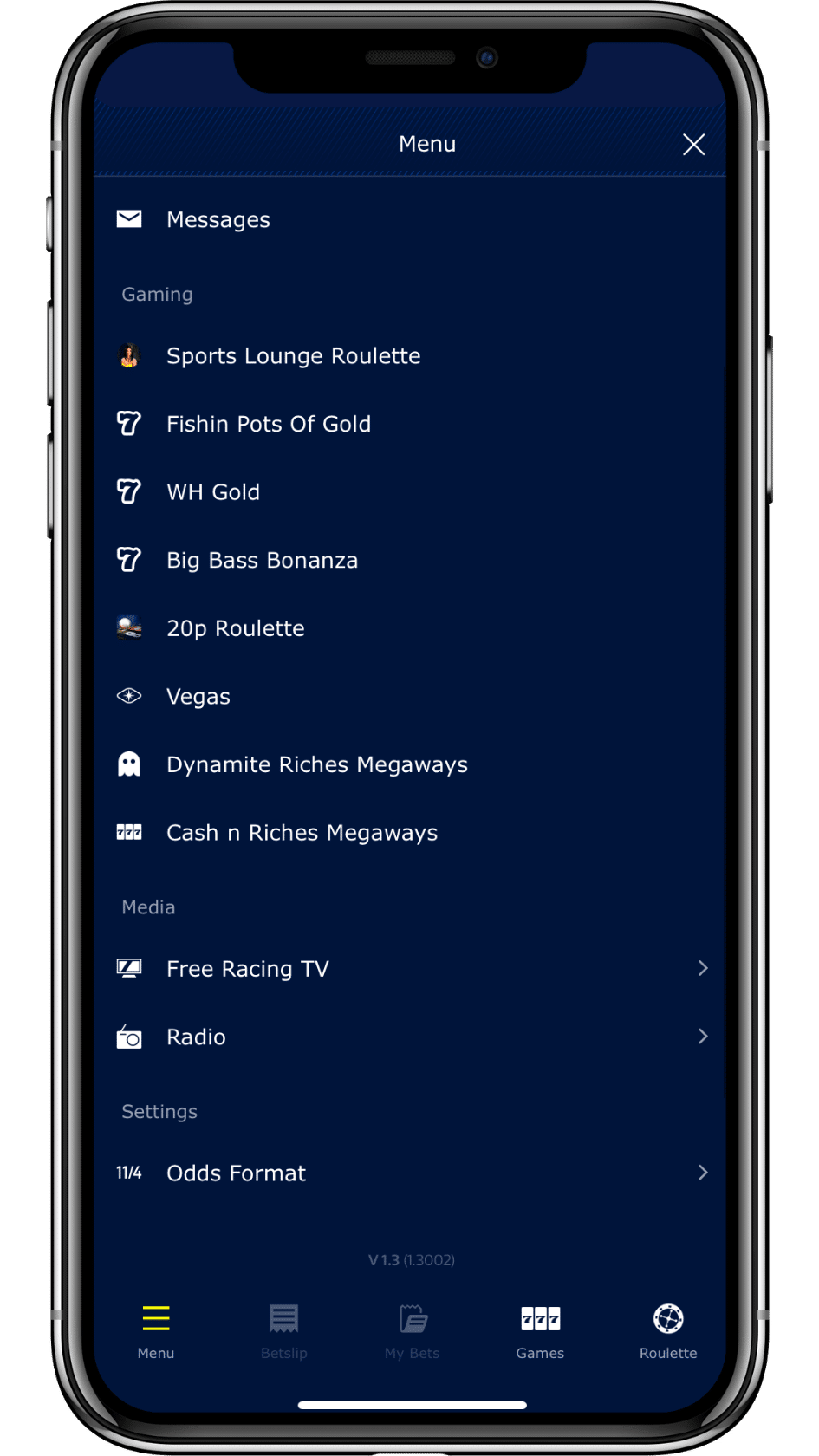Open the Radio option
Image resolution: width=819 pixels, height=1456 pixels.
click(x=196, y=1037)
